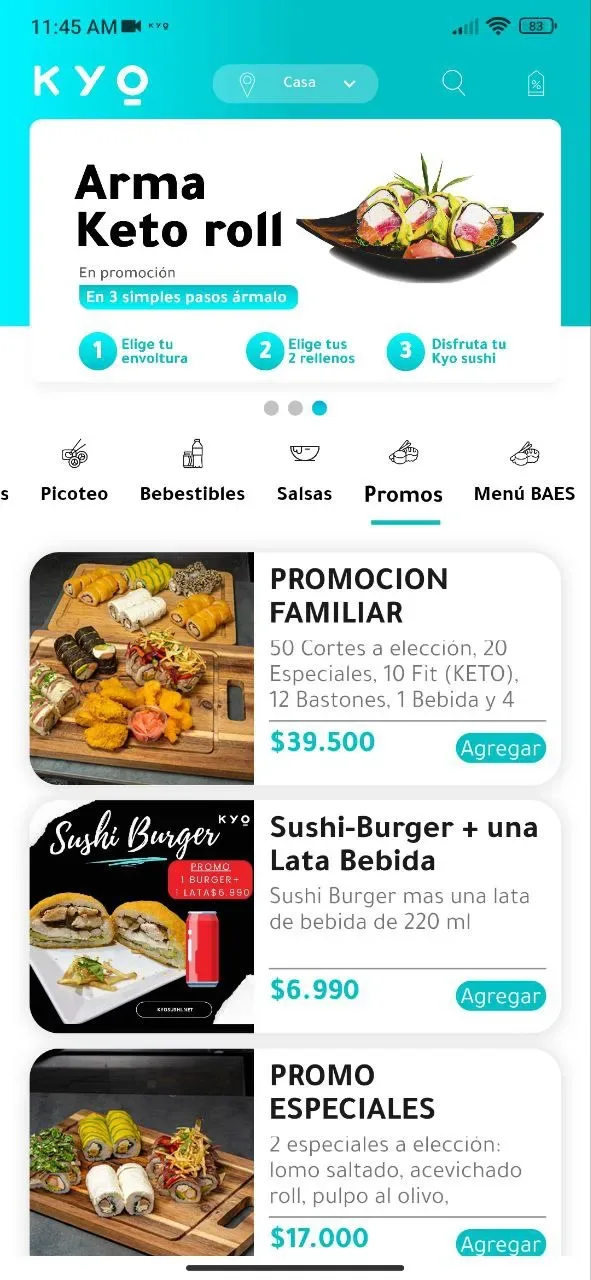Go to the Menú BAES tab
Image resolution: width=591 pixels, height=1280 pixels.
point(524,472)
